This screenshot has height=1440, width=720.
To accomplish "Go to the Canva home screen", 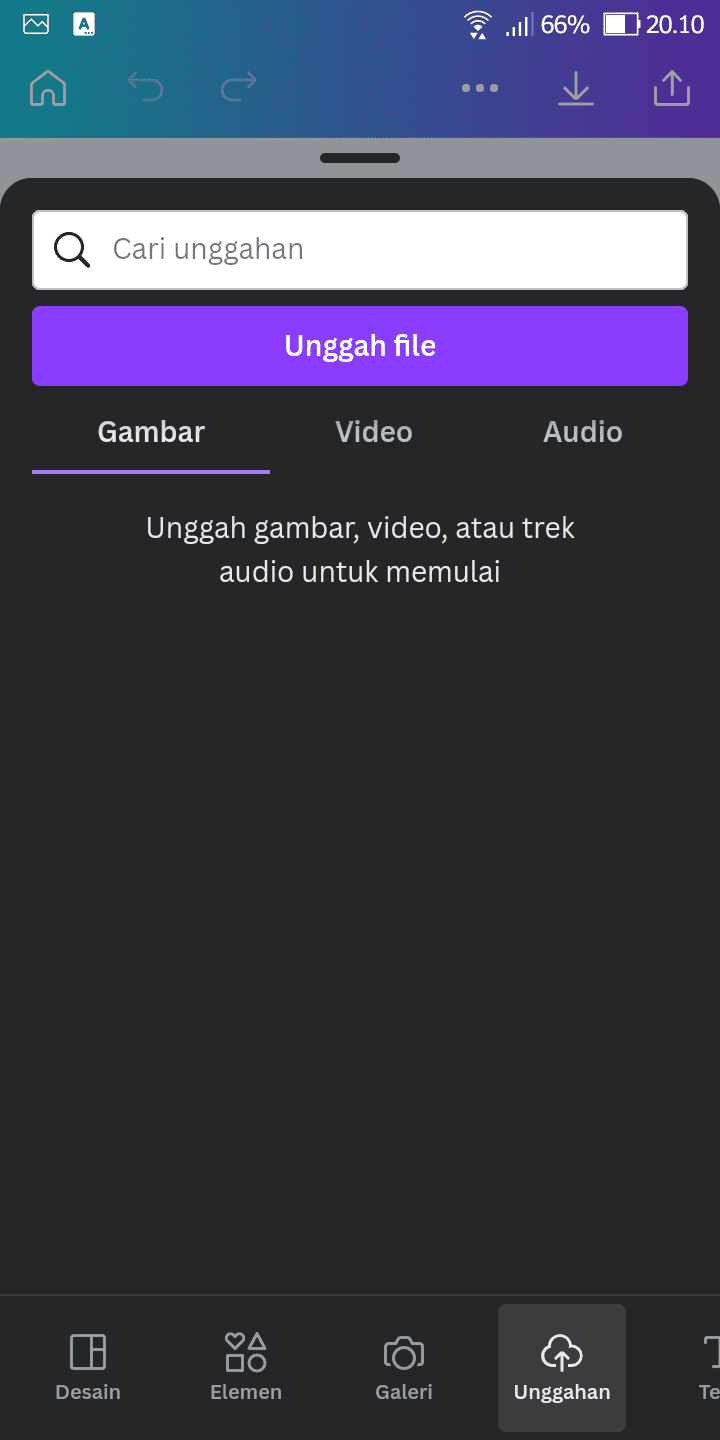I will tap(48, 88).
